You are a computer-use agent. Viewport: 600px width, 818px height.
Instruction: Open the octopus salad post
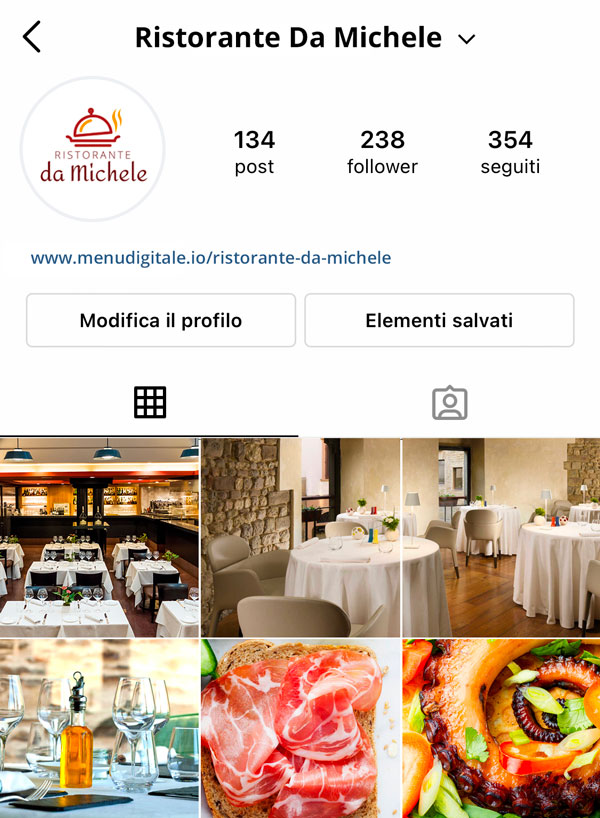(501, 729)
